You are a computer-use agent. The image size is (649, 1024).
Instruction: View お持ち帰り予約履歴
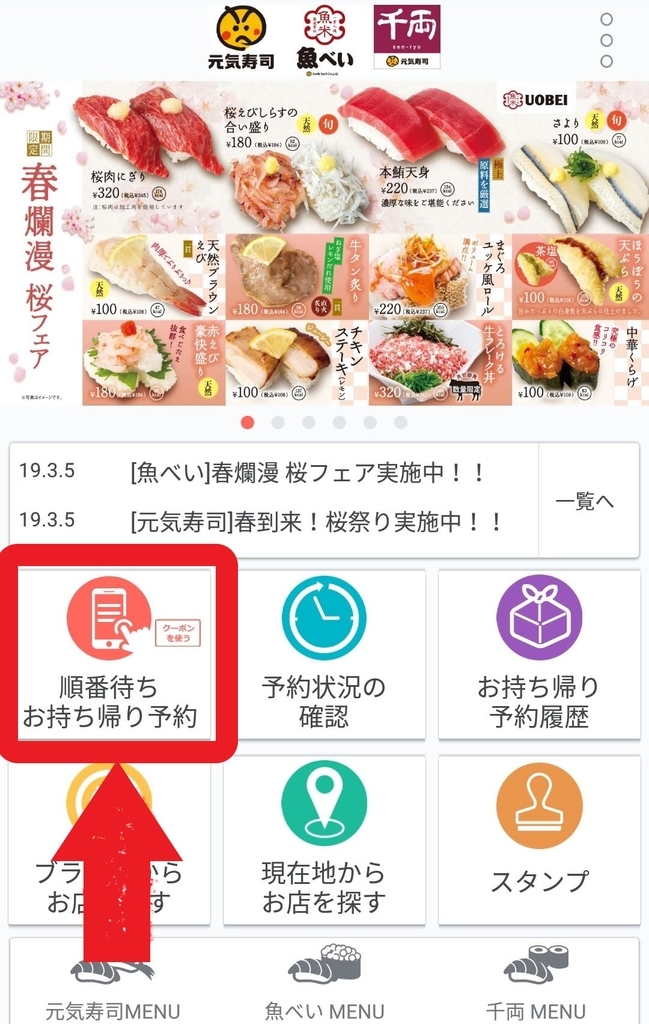pyautogui.click(x=539, y=654)
